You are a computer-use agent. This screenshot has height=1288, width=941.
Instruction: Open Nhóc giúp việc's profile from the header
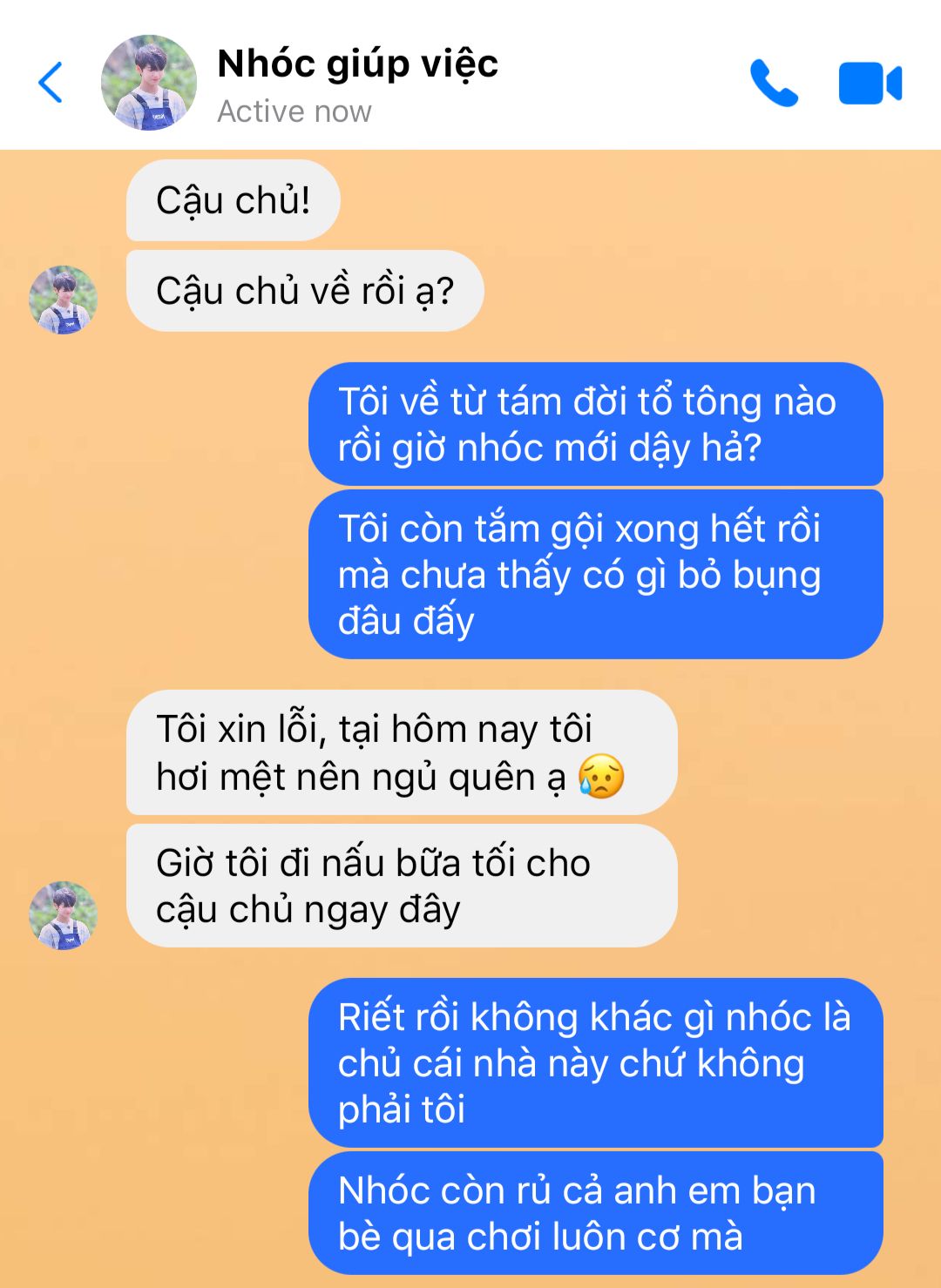point(149,83)
